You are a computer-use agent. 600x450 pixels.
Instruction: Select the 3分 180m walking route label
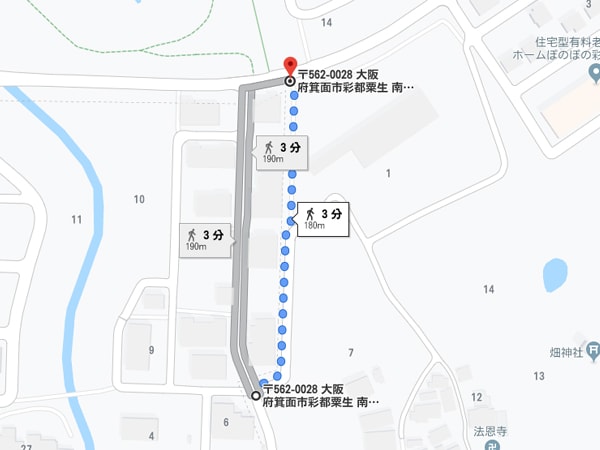coord(325,218)
